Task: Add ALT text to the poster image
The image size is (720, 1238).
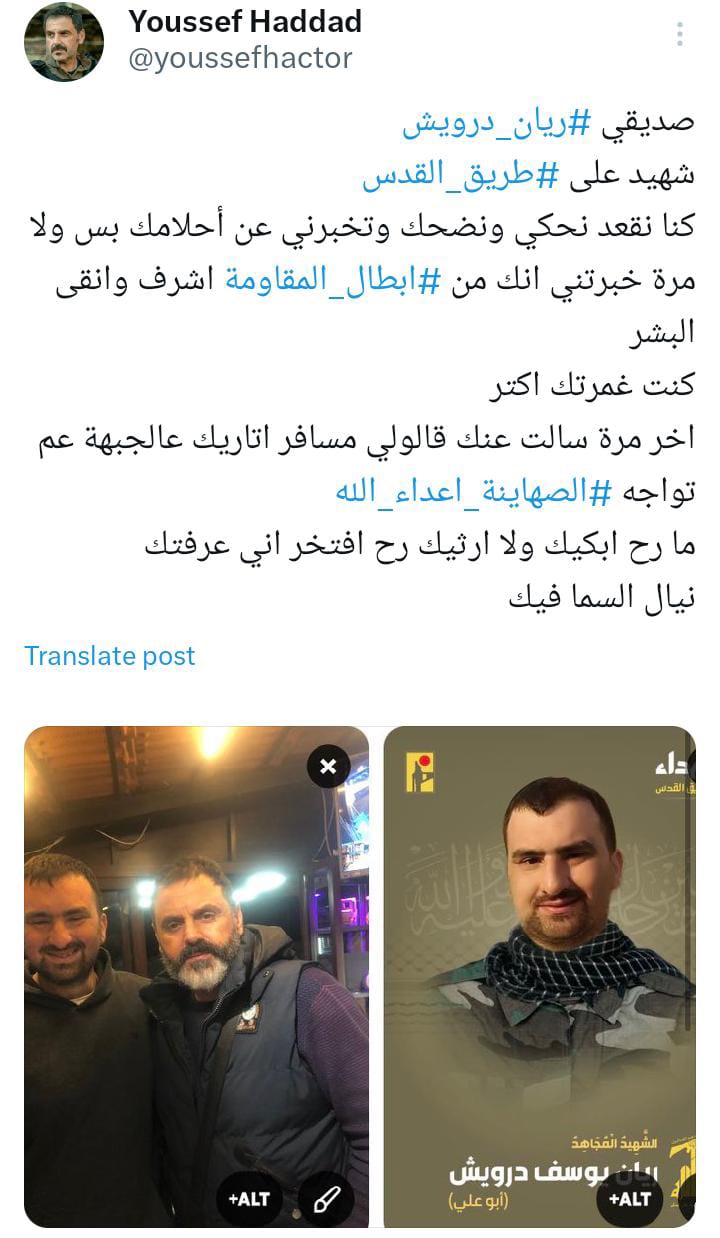Action: pyautogui.click(x=630, y=1199)
